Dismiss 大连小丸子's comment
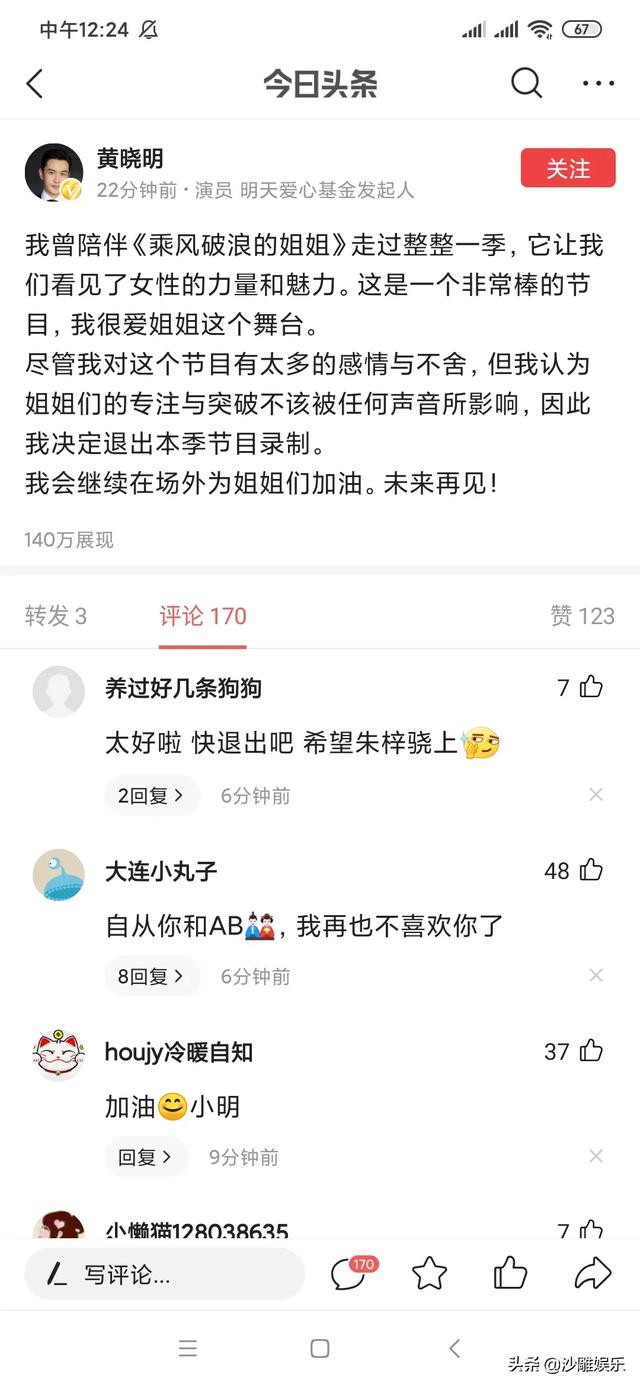The height and width of the screenshot is (1387, 640). click(x=596, y=975)
